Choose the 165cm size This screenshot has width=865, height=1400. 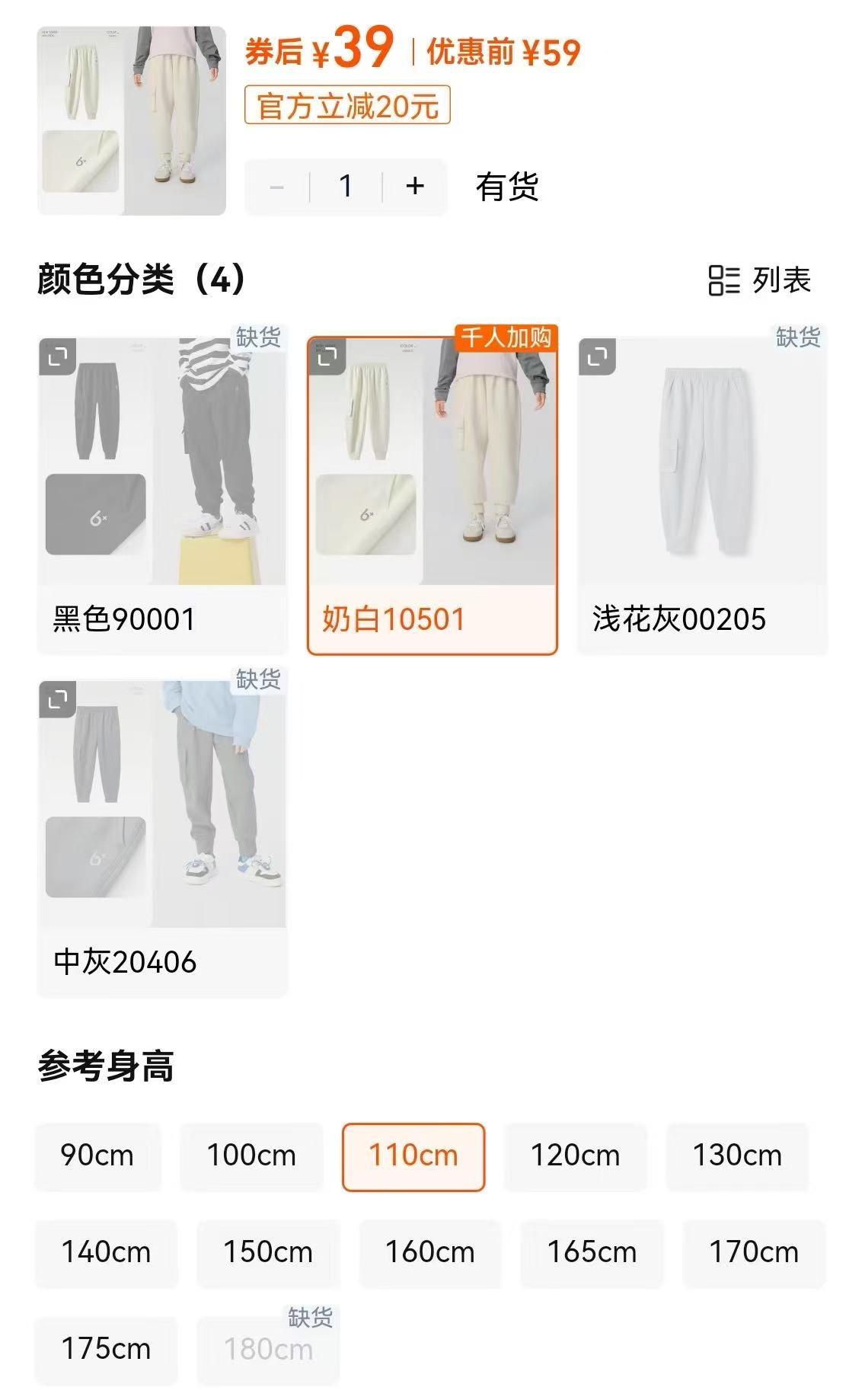coord(592,1251)
